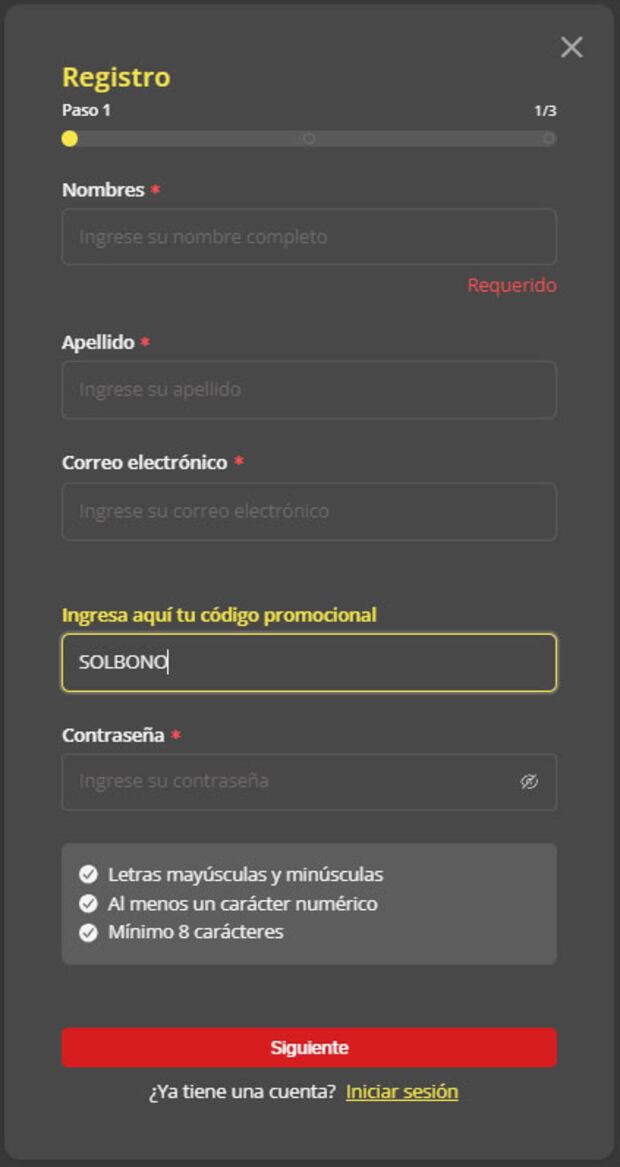Edit the promo code field SOLBONO
The width and height of the screenshot is (620, 1167).
tap(309, 662)
